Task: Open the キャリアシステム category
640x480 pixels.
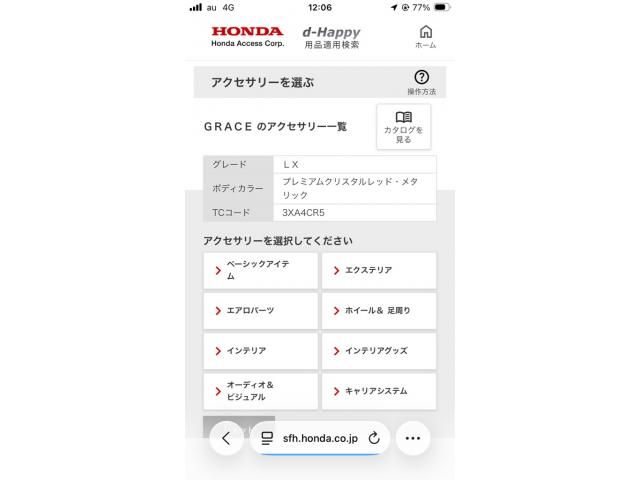Action: pos(378,391)
